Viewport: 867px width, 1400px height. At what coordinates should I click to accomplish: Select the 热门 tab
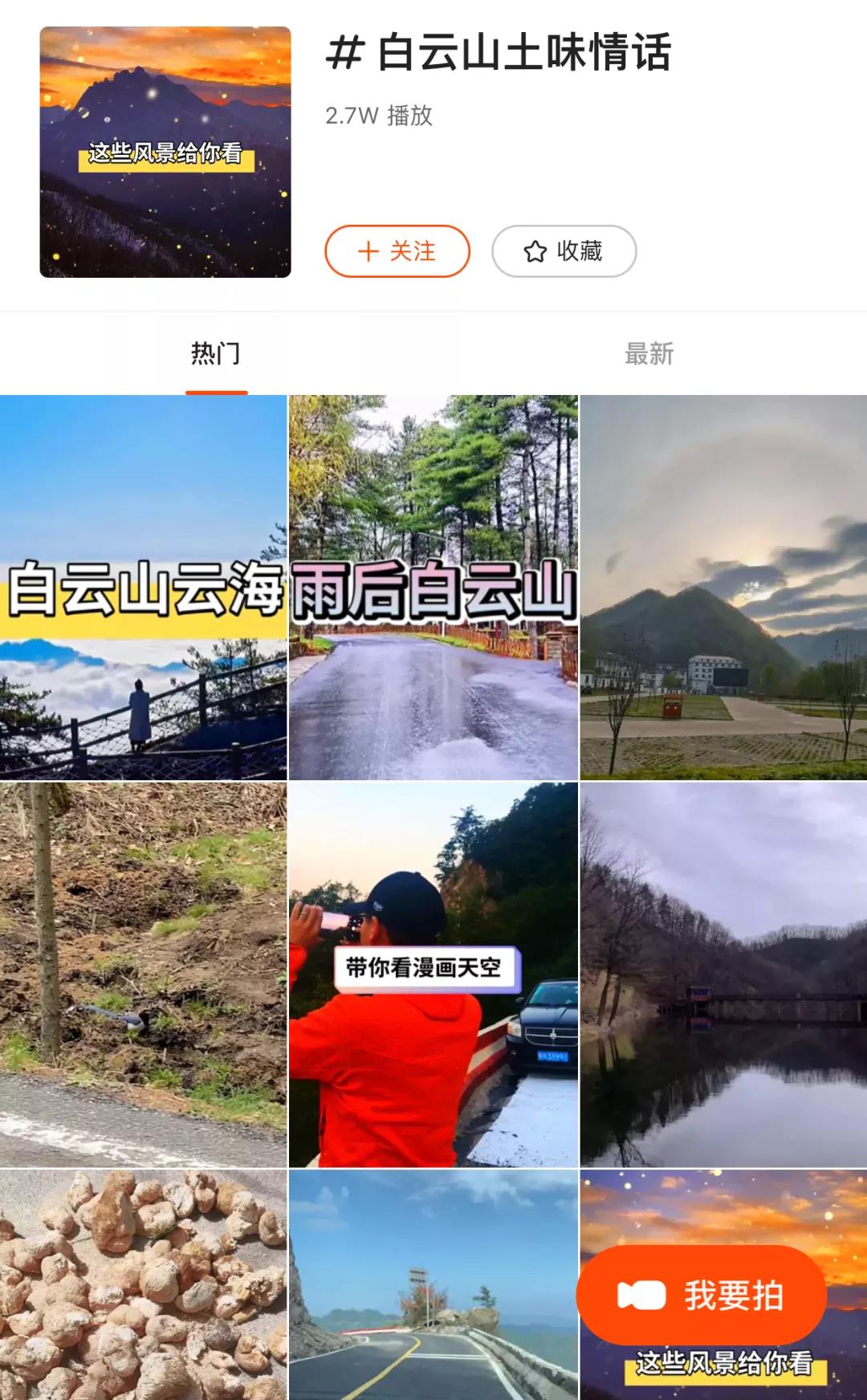point(215,353)
